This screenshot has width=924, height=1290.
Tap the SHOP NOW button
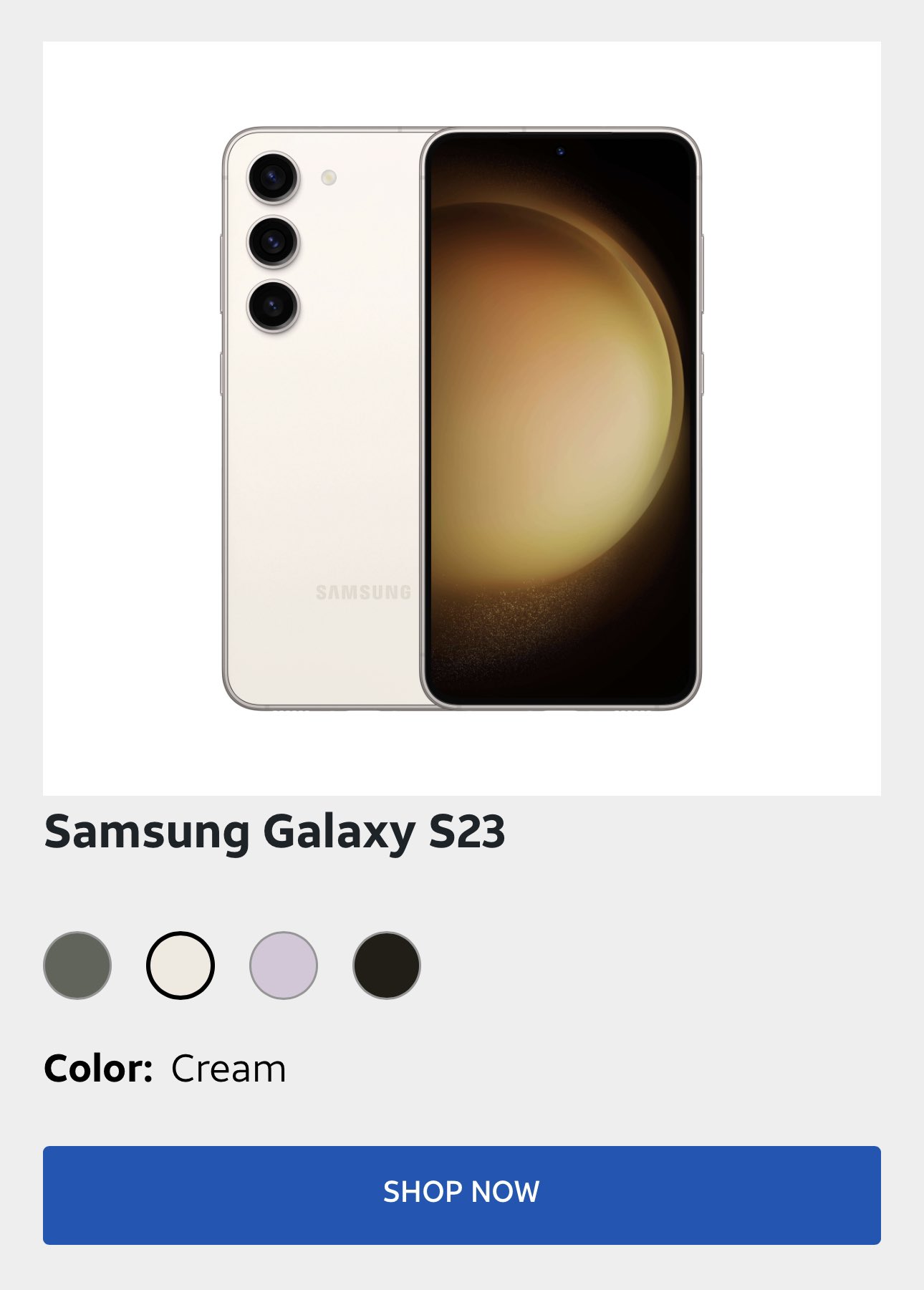click(x=461, y=1195)
